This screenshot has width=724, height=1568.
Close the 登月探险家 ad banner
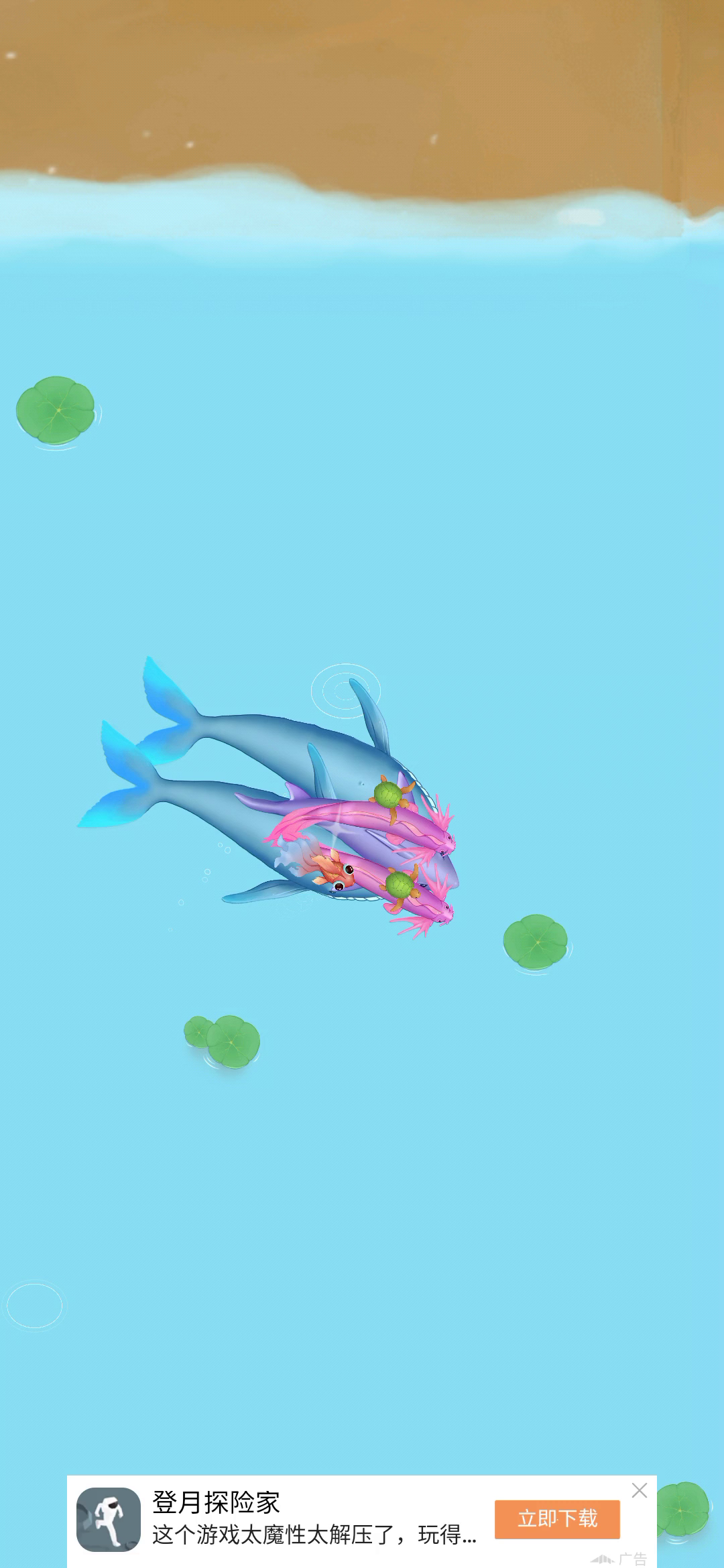tap(640, 1490)
